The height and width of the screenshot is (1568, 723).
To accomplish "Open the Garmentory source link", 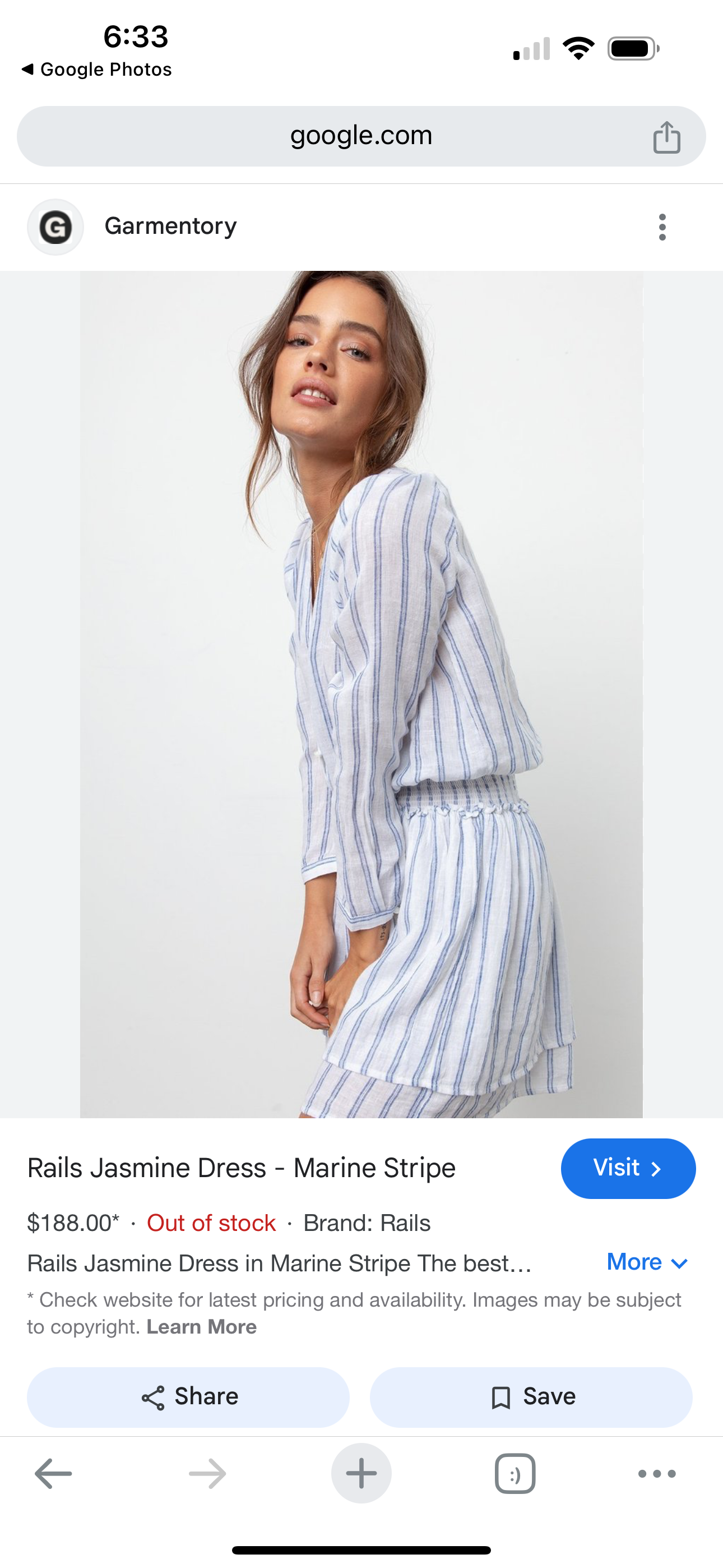I will [x=170, y=227].
